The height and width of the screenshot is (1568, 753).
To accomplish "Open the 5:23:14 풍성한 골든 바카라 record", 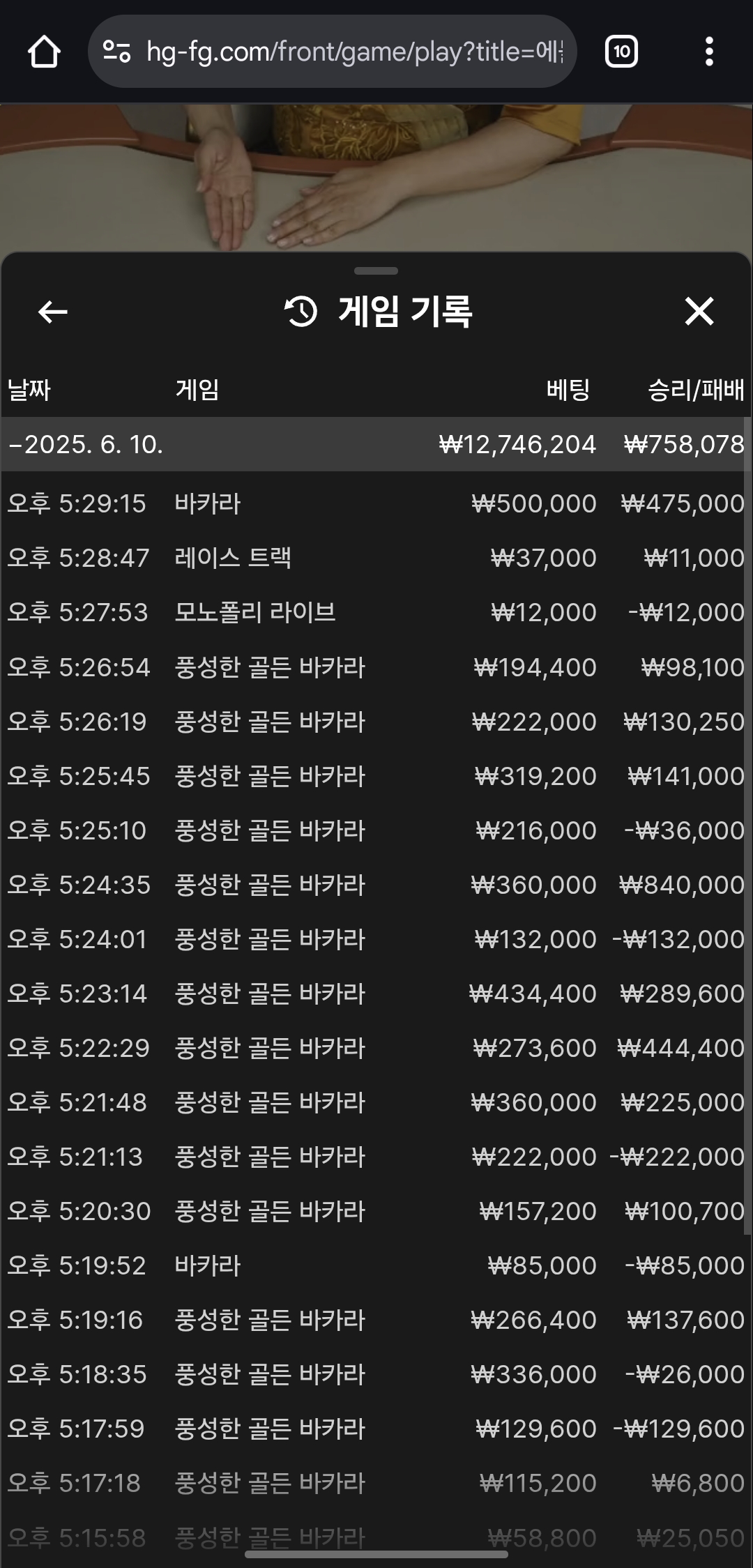I will (x=376, y=994).
